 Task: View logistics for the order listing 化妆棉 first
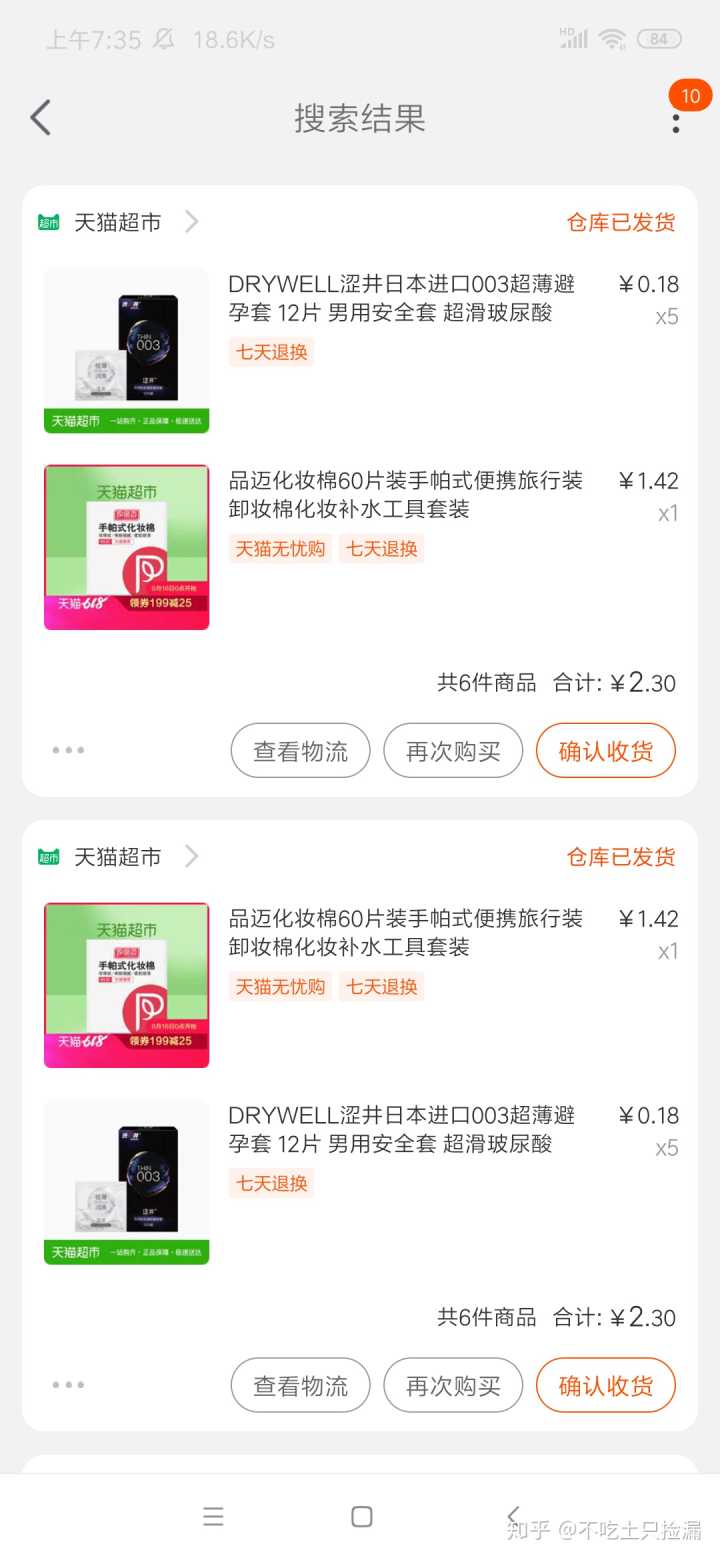[300, 1385]
